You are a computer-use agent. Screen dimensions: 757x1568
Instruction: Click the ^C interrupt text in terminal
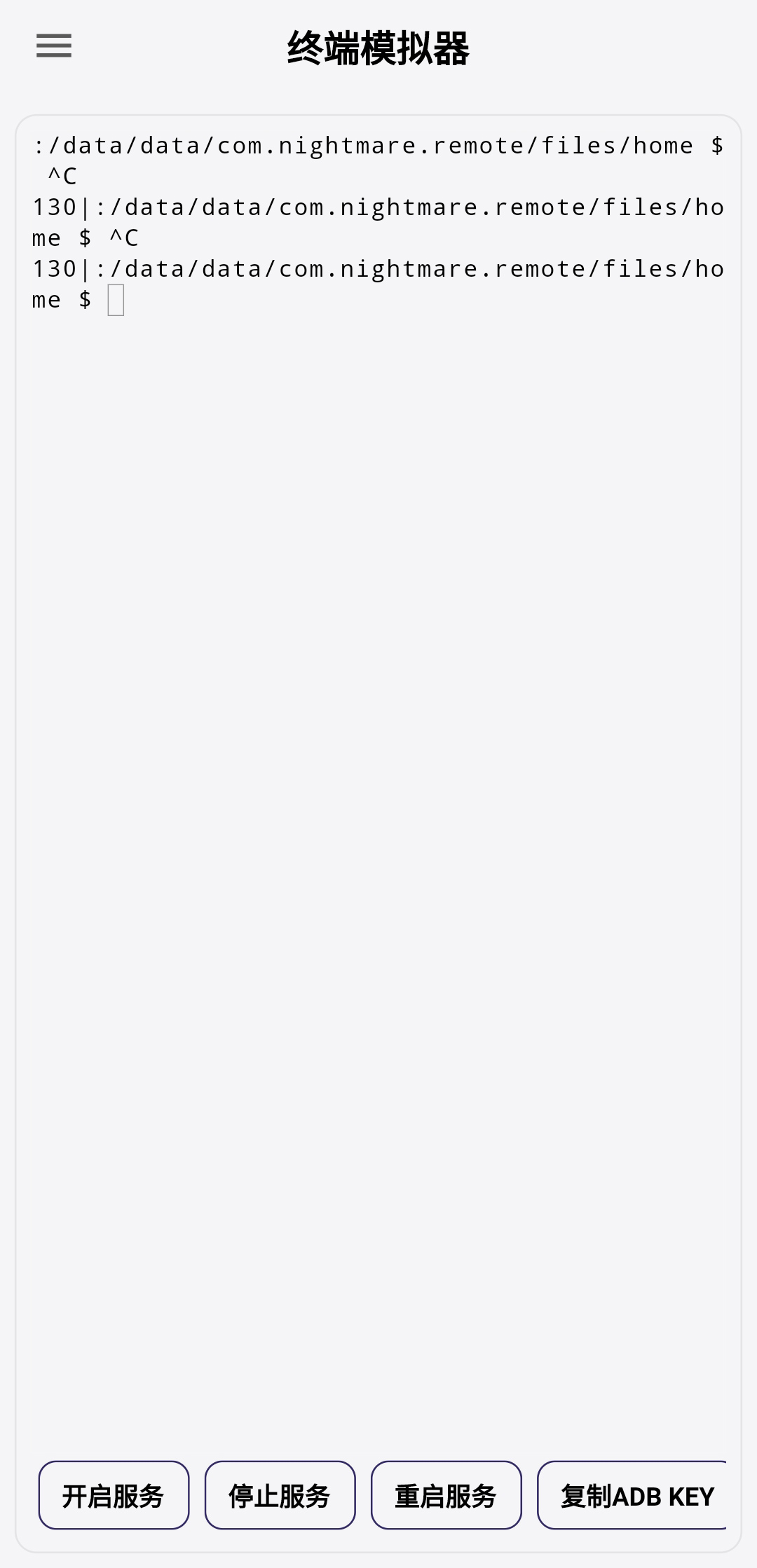(x=62, y=175)
